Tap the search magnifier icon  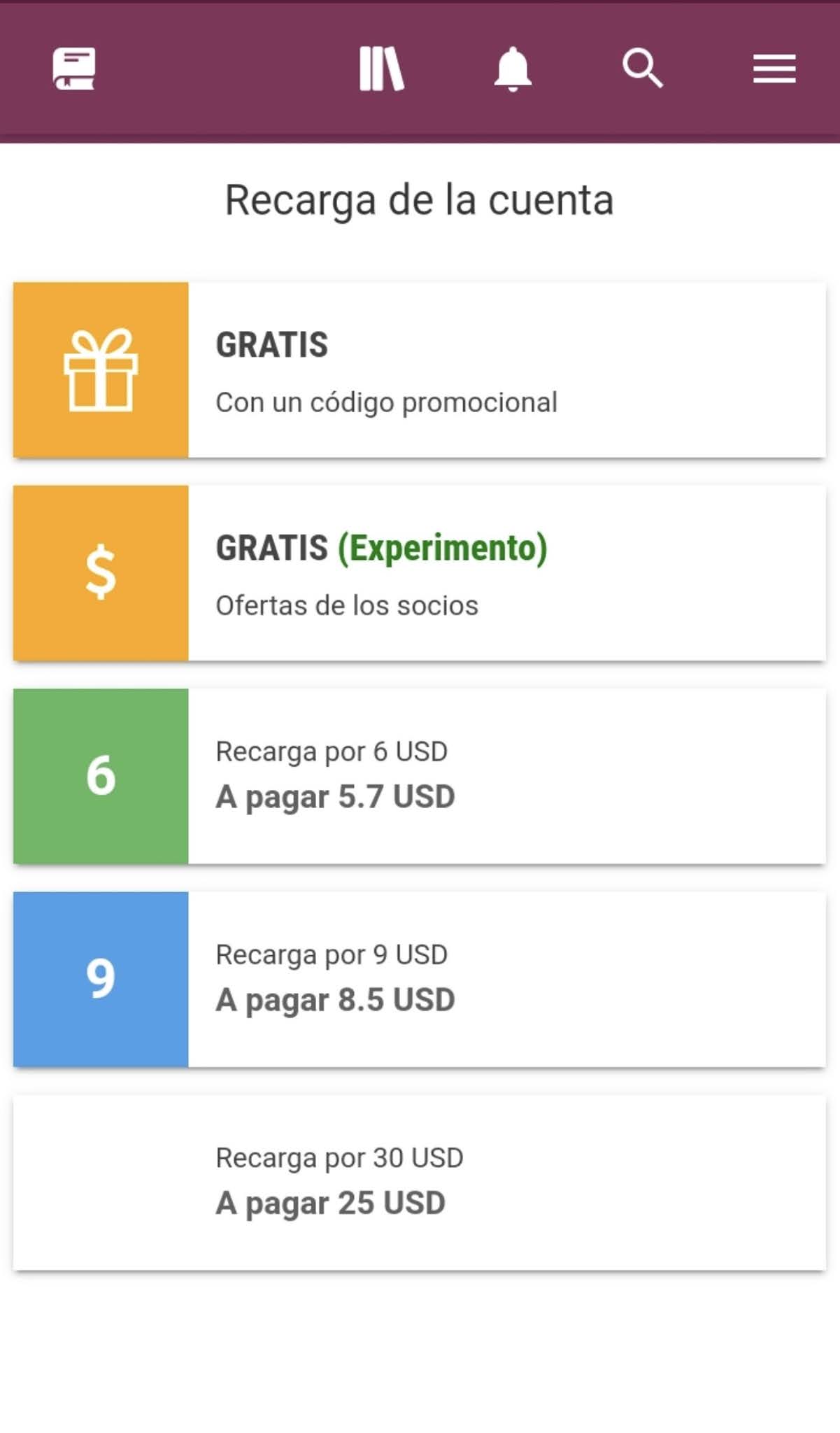pyautogui.click(x=642, y=69)
